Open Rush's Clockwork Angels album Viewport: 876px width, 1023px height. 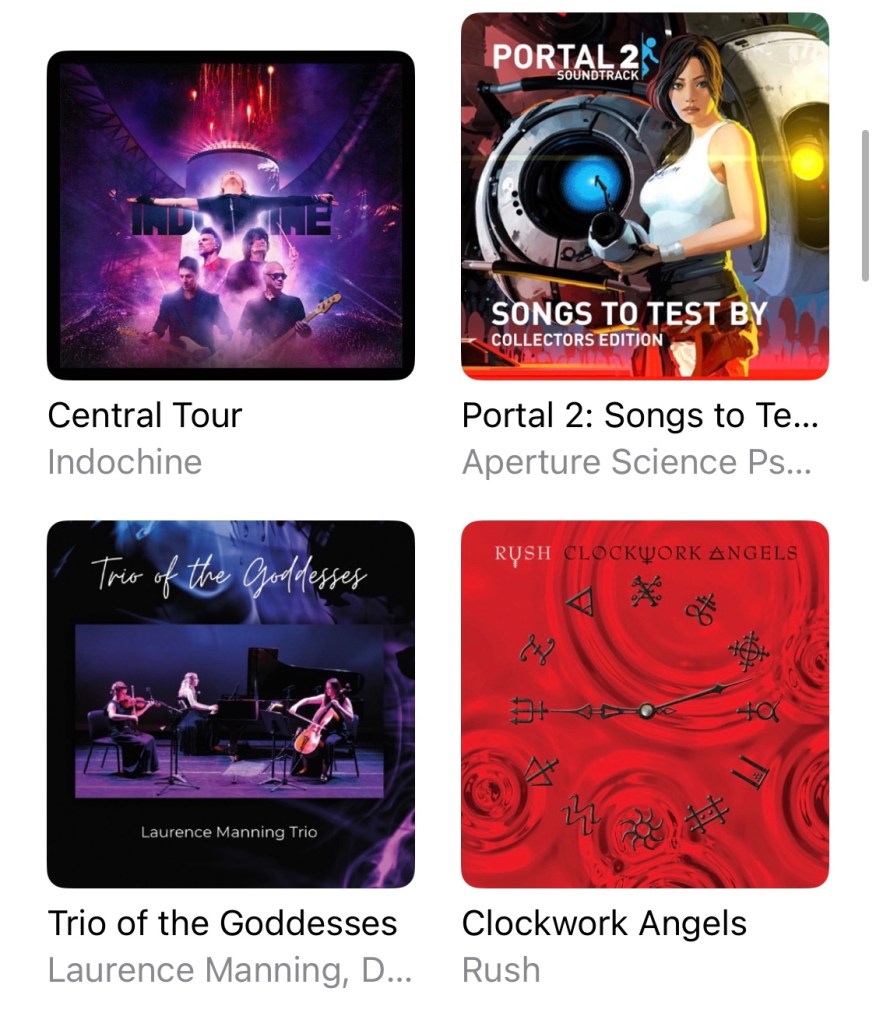tap(644, 704)
